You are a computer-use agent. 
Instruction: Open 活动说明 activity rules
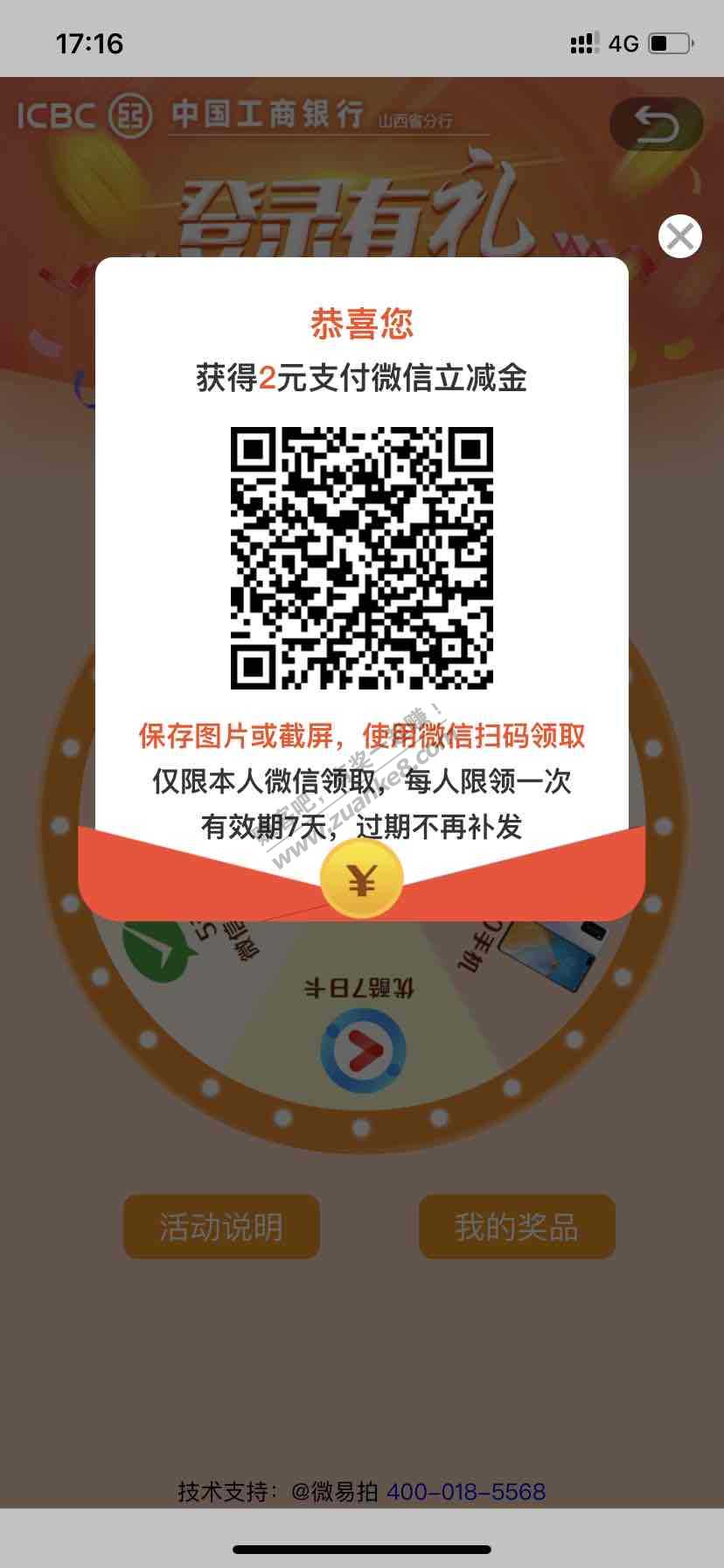coord(221,1227)
